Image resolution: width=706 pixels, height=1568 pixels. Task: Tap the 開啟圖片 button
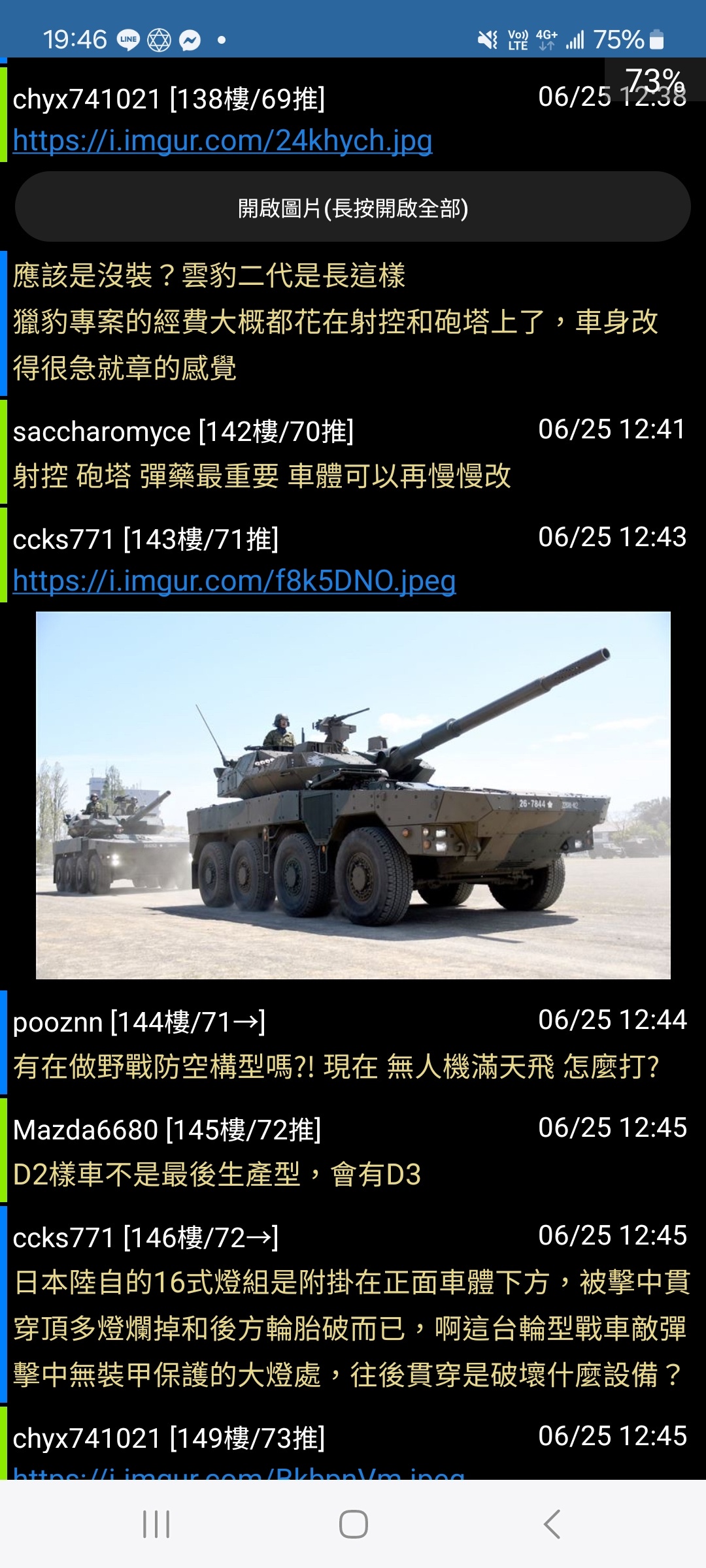pyautogui.click(x=353, y=207)
